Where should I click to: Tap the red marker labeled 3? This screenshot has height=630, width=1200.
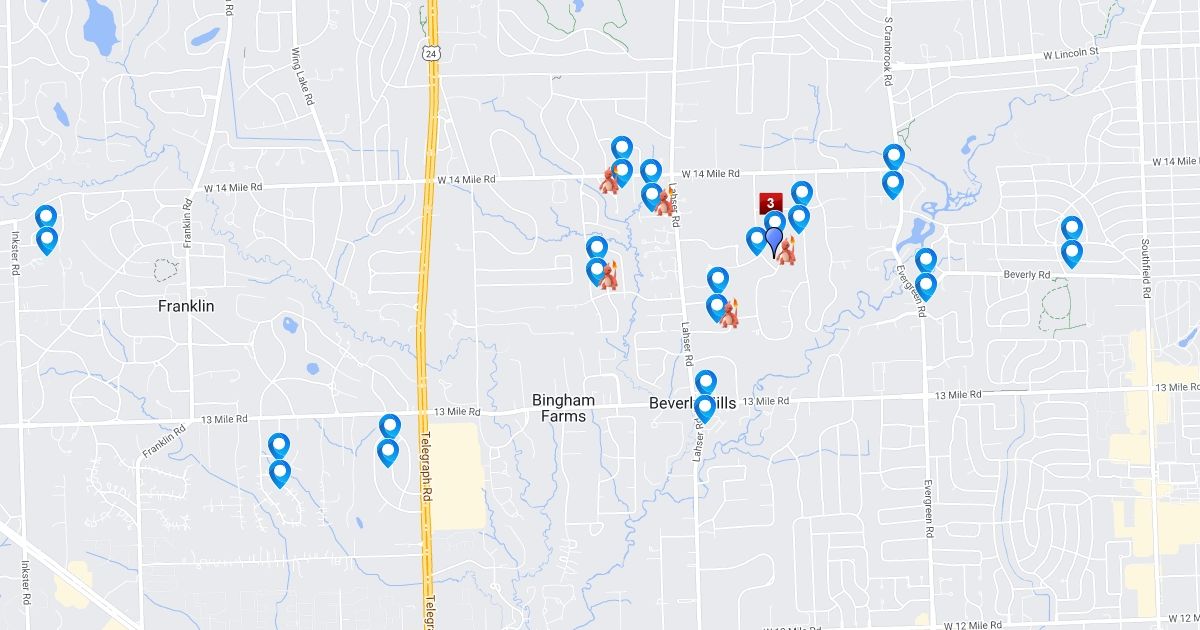tap(770, 203)
